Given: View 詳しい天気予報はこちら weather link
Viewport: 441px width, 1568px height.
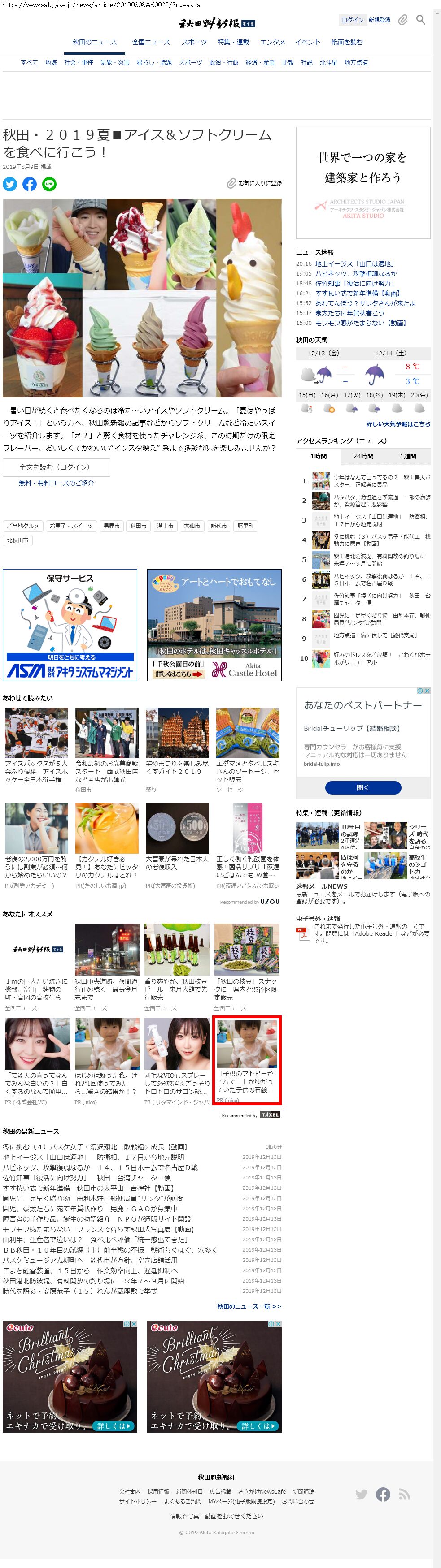Looking at the screenshot, I should click(x=398, y=423).
